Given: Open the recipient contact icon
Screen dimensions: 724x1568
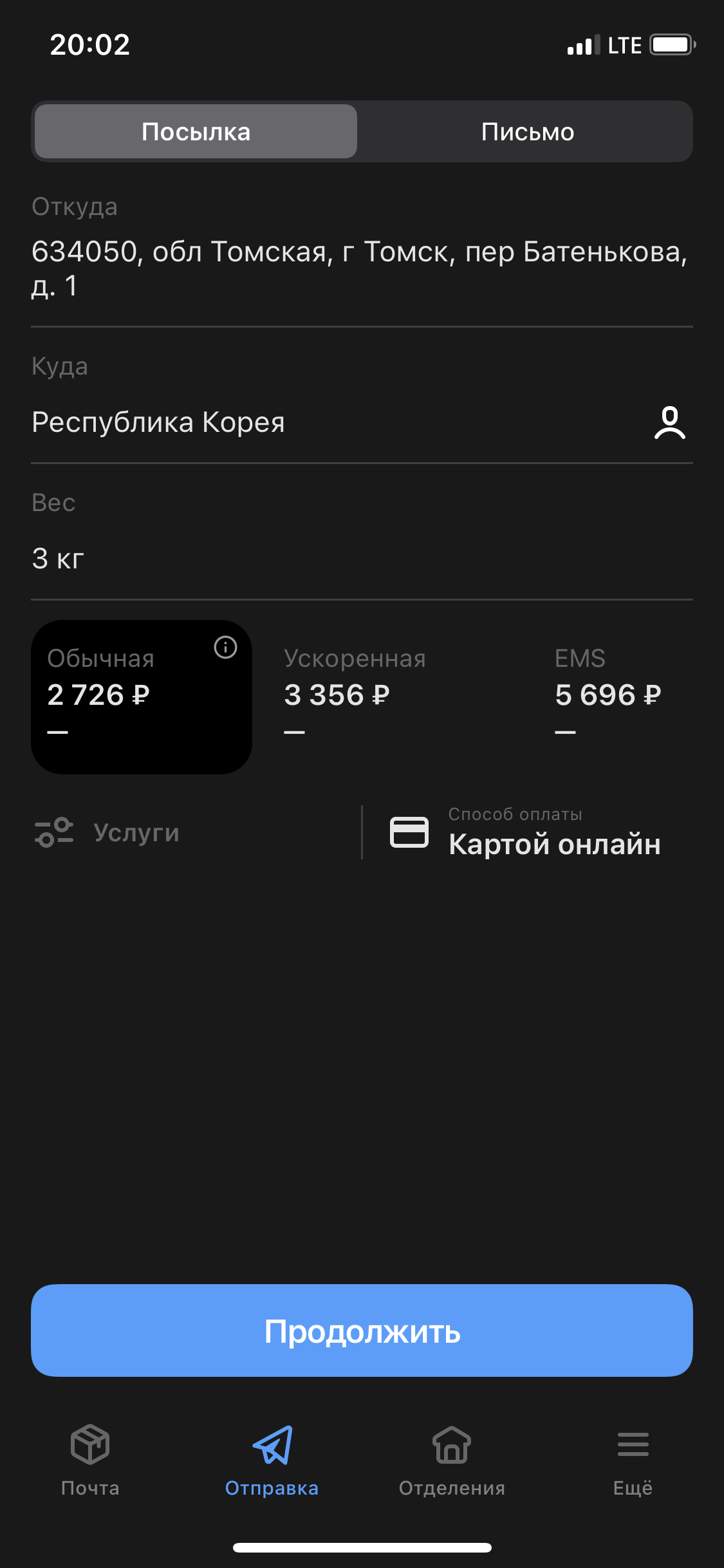Looking at the screenshot, I should pos(670,423).
